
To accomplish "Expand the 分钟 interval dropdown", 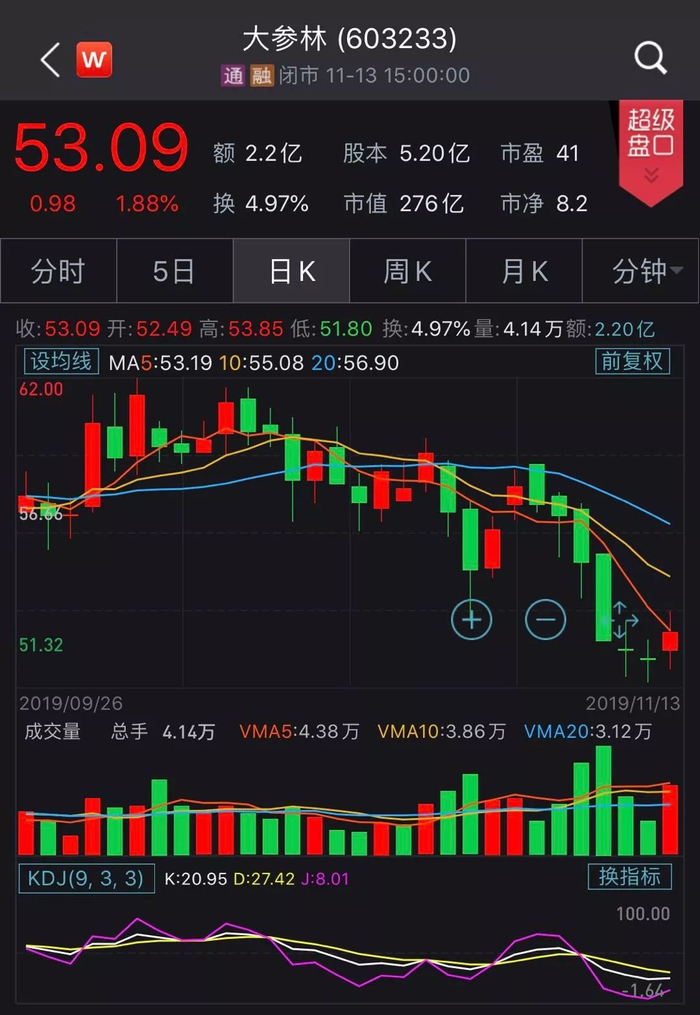I will click(646, 271).
